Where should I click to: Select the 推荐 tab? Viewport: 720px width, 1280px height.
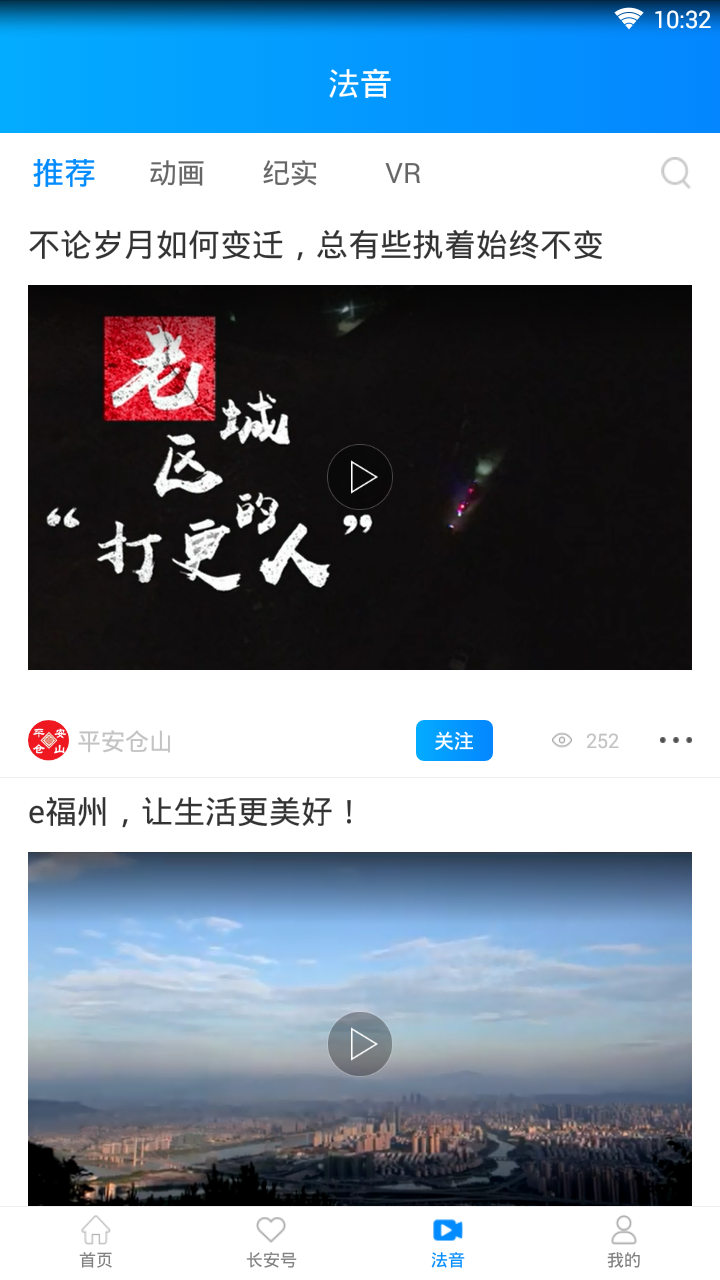click(64, 173)
